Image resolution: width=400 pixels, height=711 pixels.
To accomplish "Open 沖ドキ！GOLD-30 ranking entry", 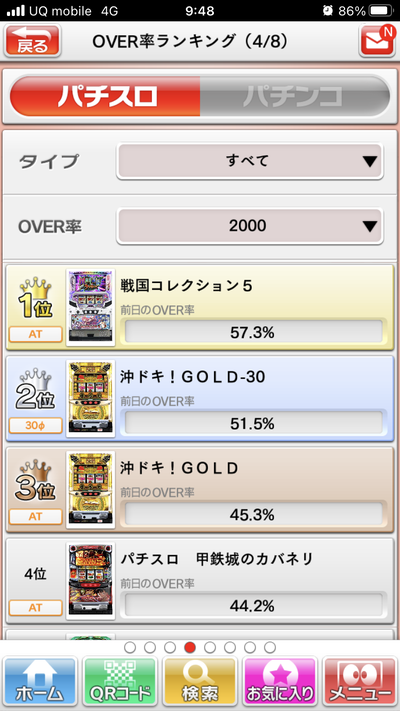I will point(200,399).
